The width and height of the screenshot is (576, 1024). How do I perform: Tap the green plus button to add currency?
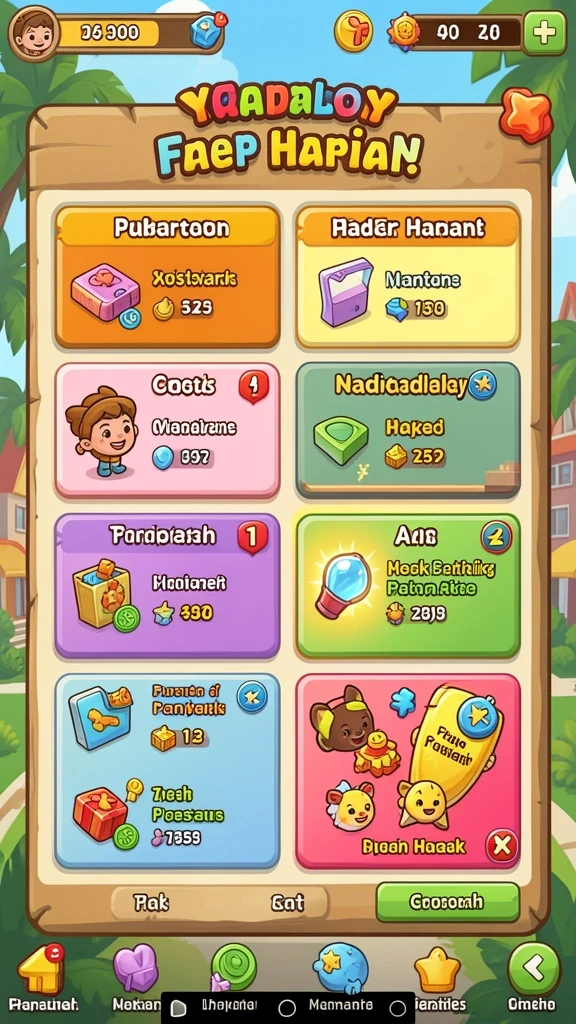coord(544,33)
